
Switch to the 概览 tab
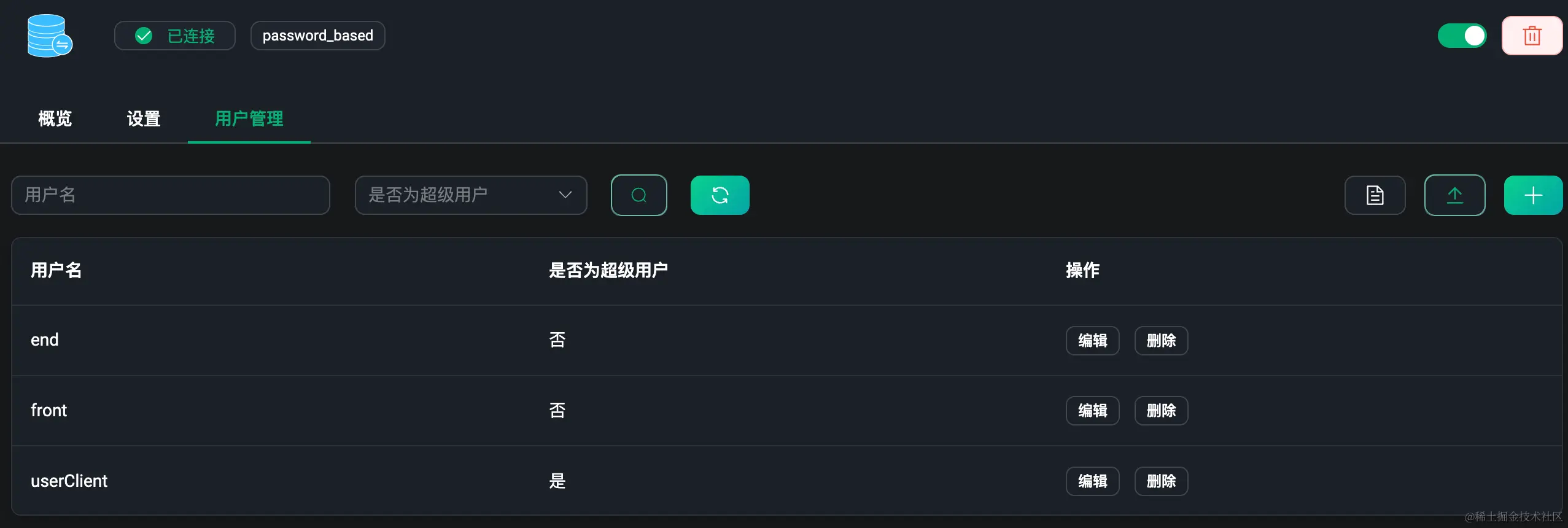(x=55, y=118)
